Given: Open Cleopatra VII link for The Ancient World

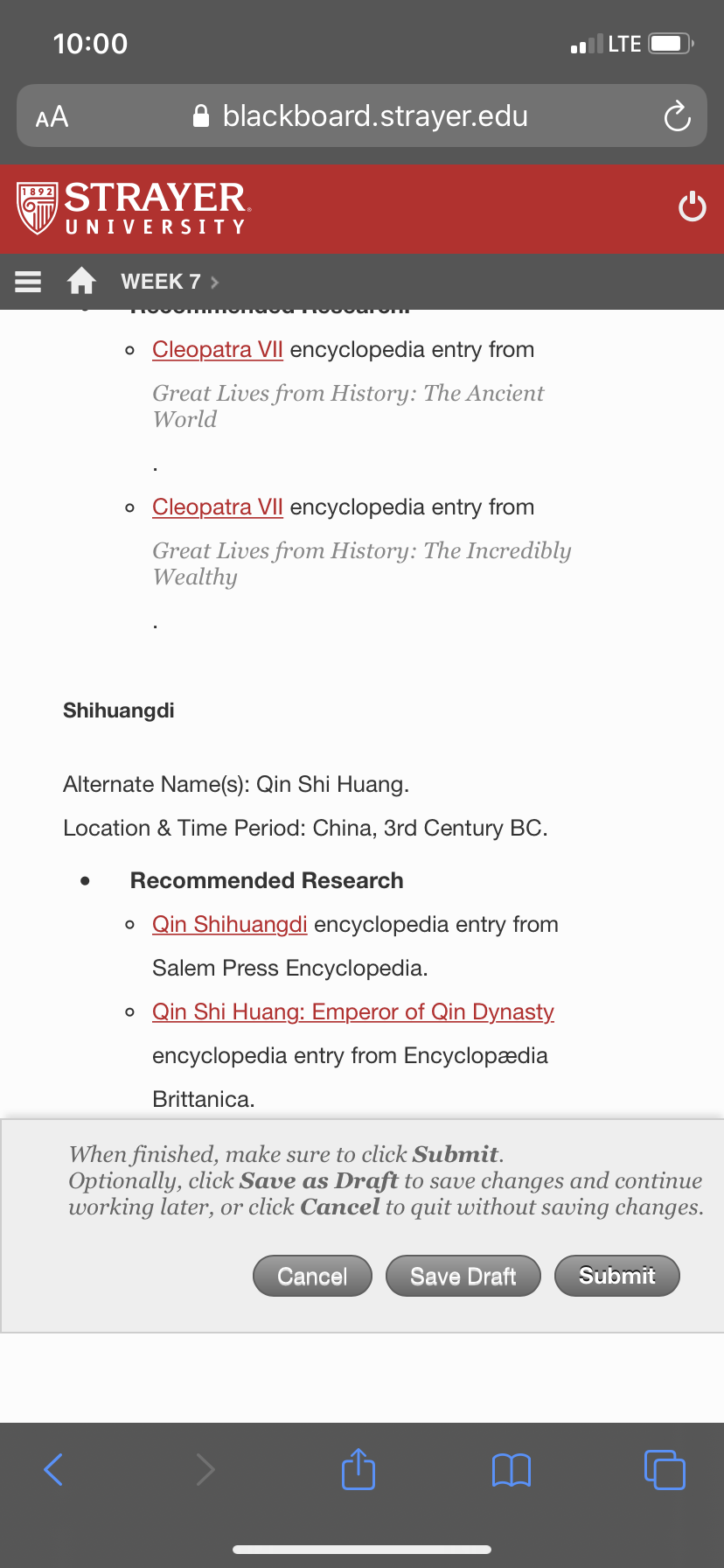Looking at the screenshot, I should click(218, 349).
